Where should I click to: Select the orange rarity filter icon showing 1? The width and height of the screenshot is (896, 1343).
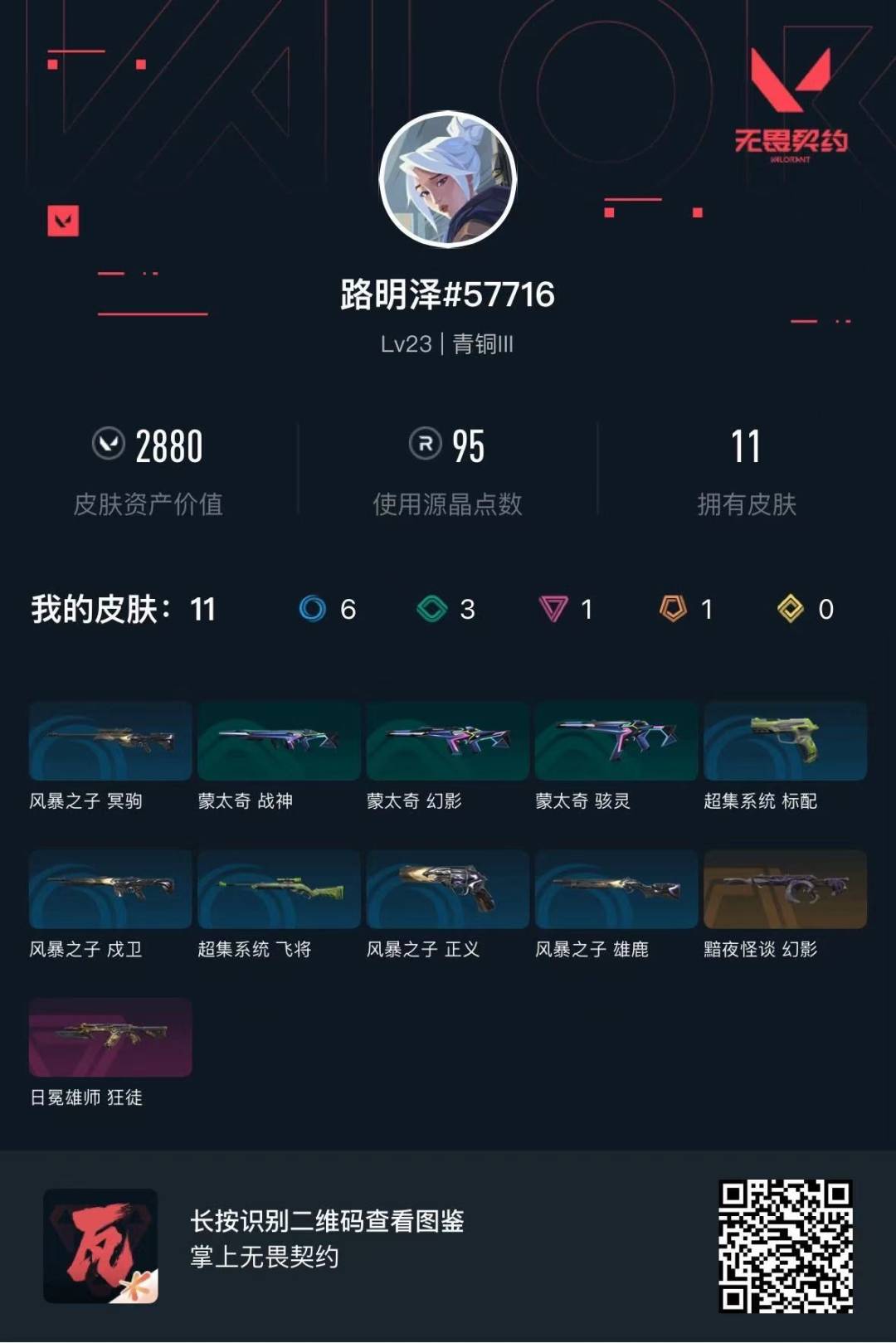[671, 610]
